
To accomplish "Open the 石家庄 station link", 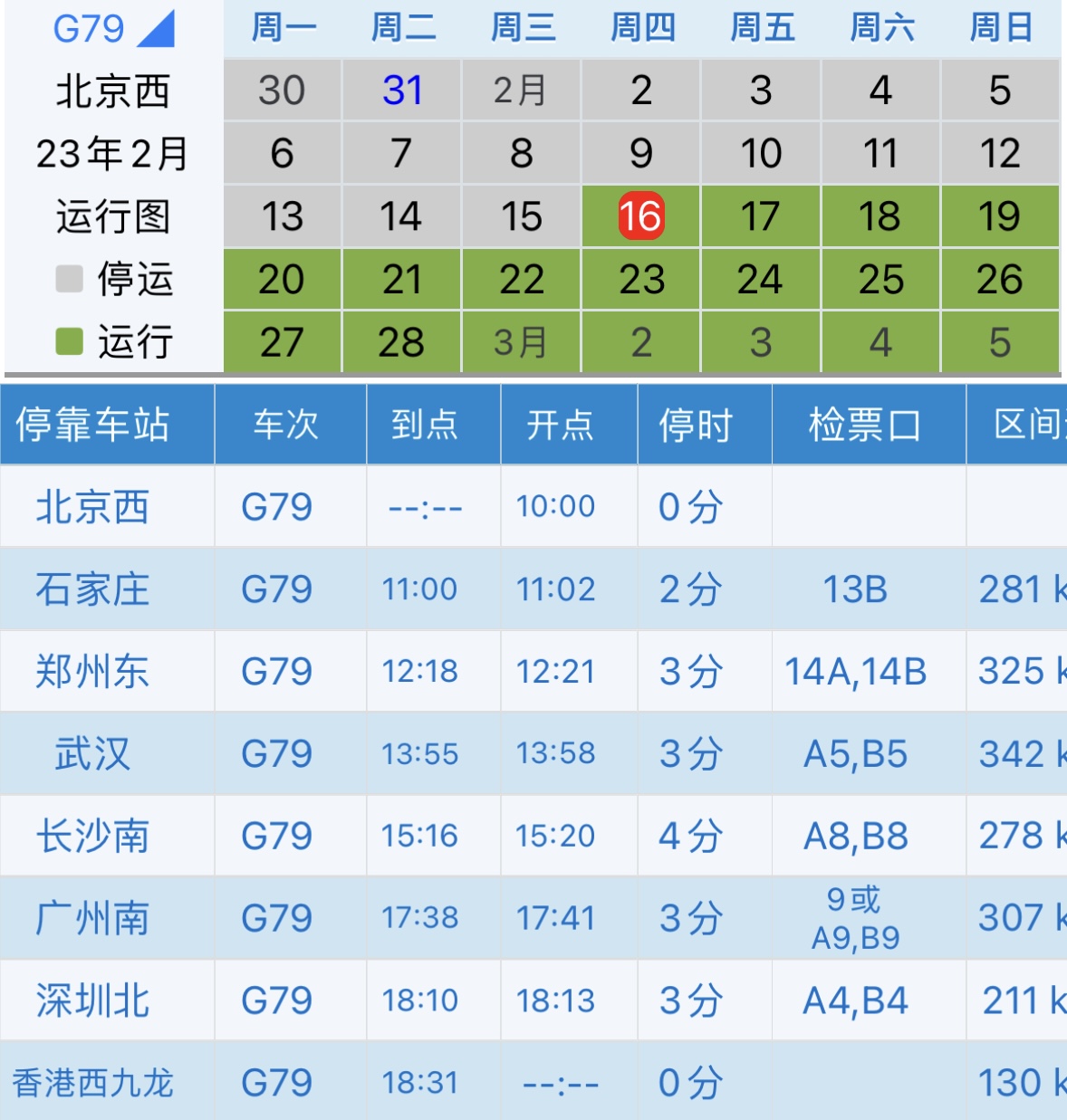I will [92, 589].
